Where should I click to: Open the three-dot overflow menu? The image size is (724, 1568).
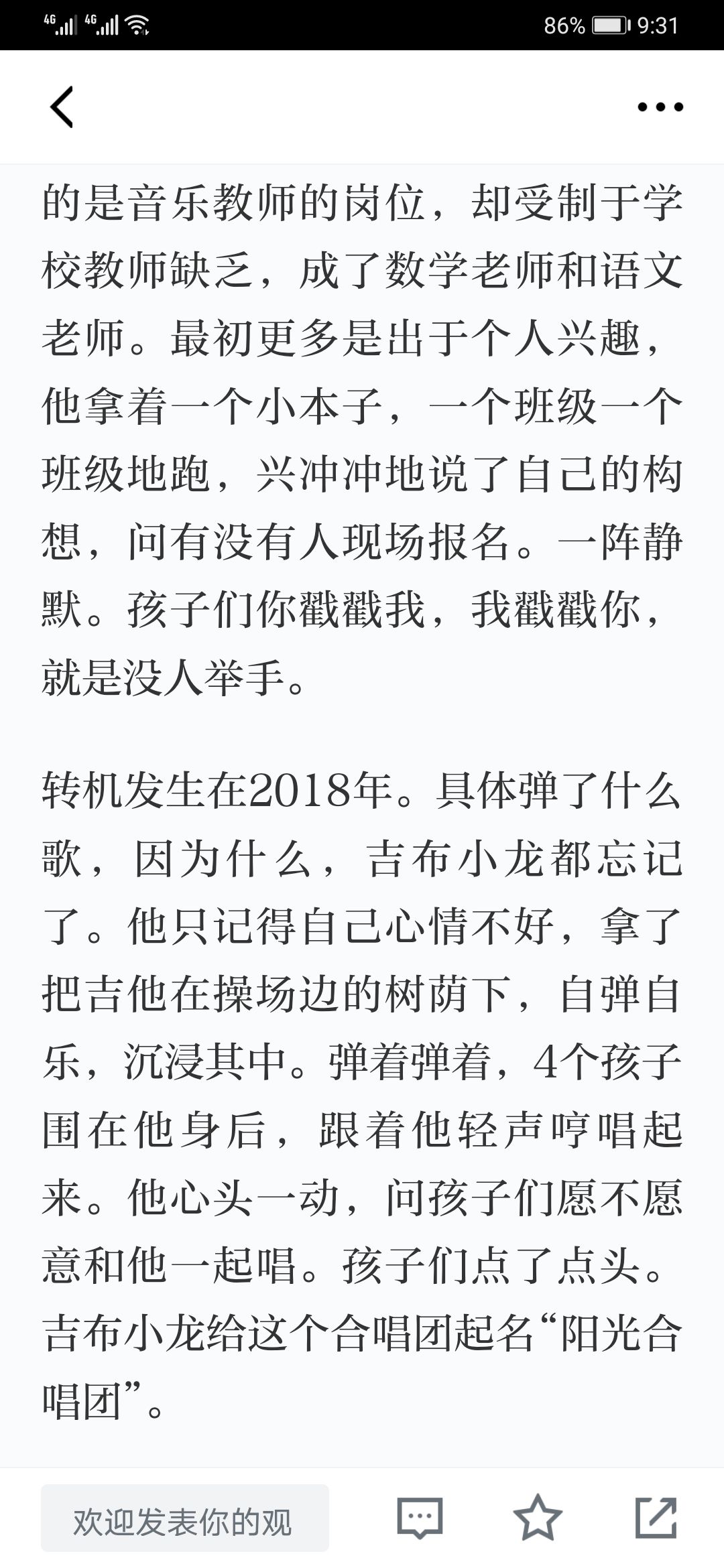pyautogui.click(x=660, y=107)
